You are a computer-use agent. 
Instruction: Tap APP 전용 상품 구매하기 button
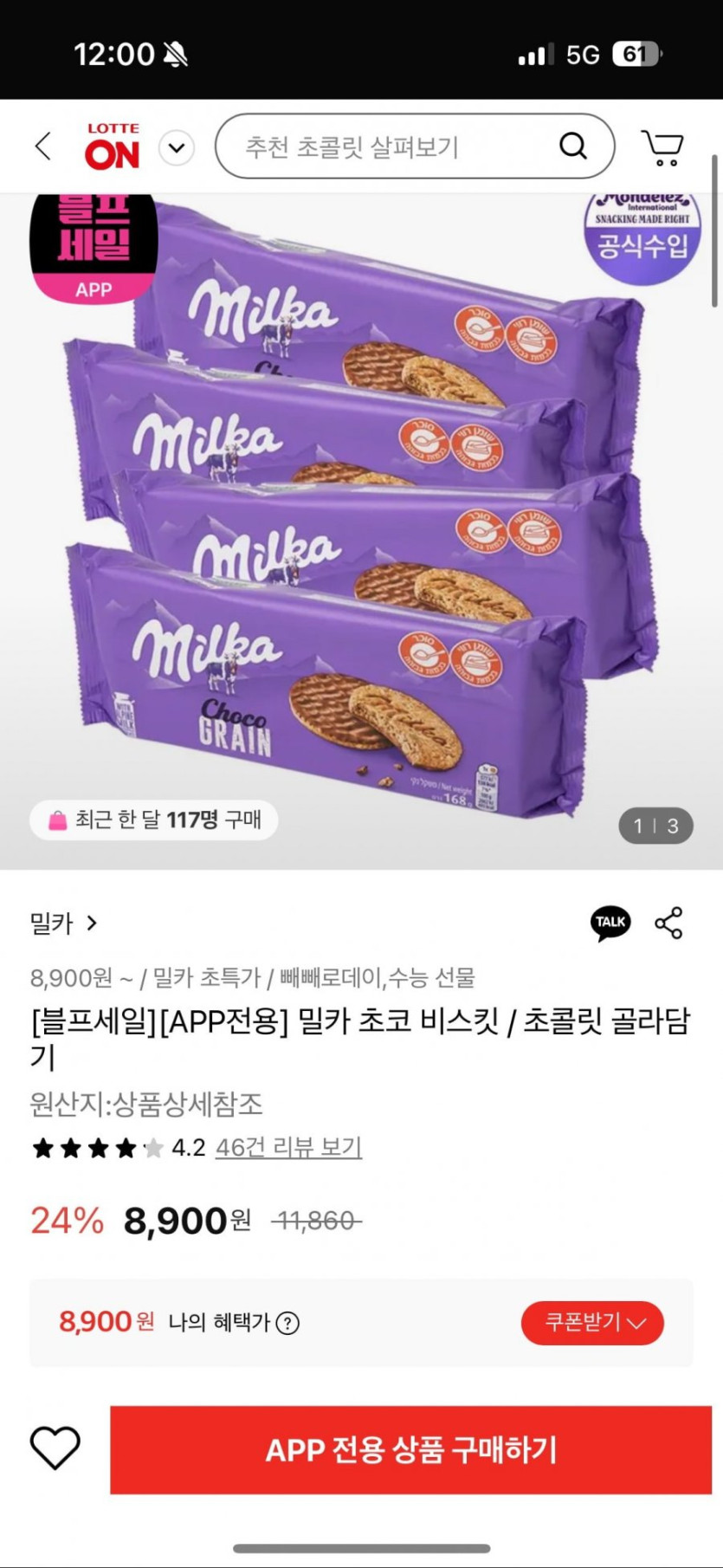click(410, 1449)
